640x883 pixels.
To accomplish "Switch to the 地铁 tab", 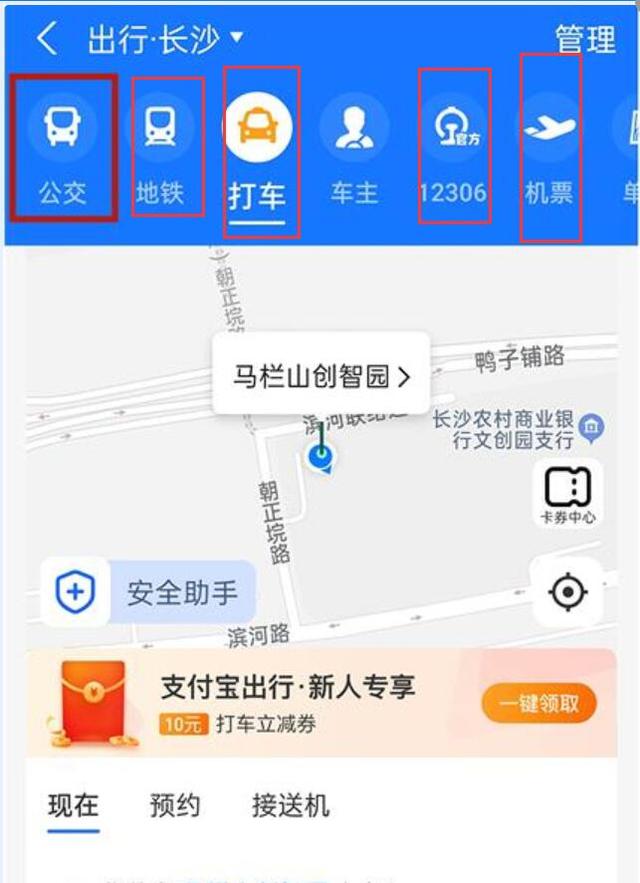I will point(160,147).
